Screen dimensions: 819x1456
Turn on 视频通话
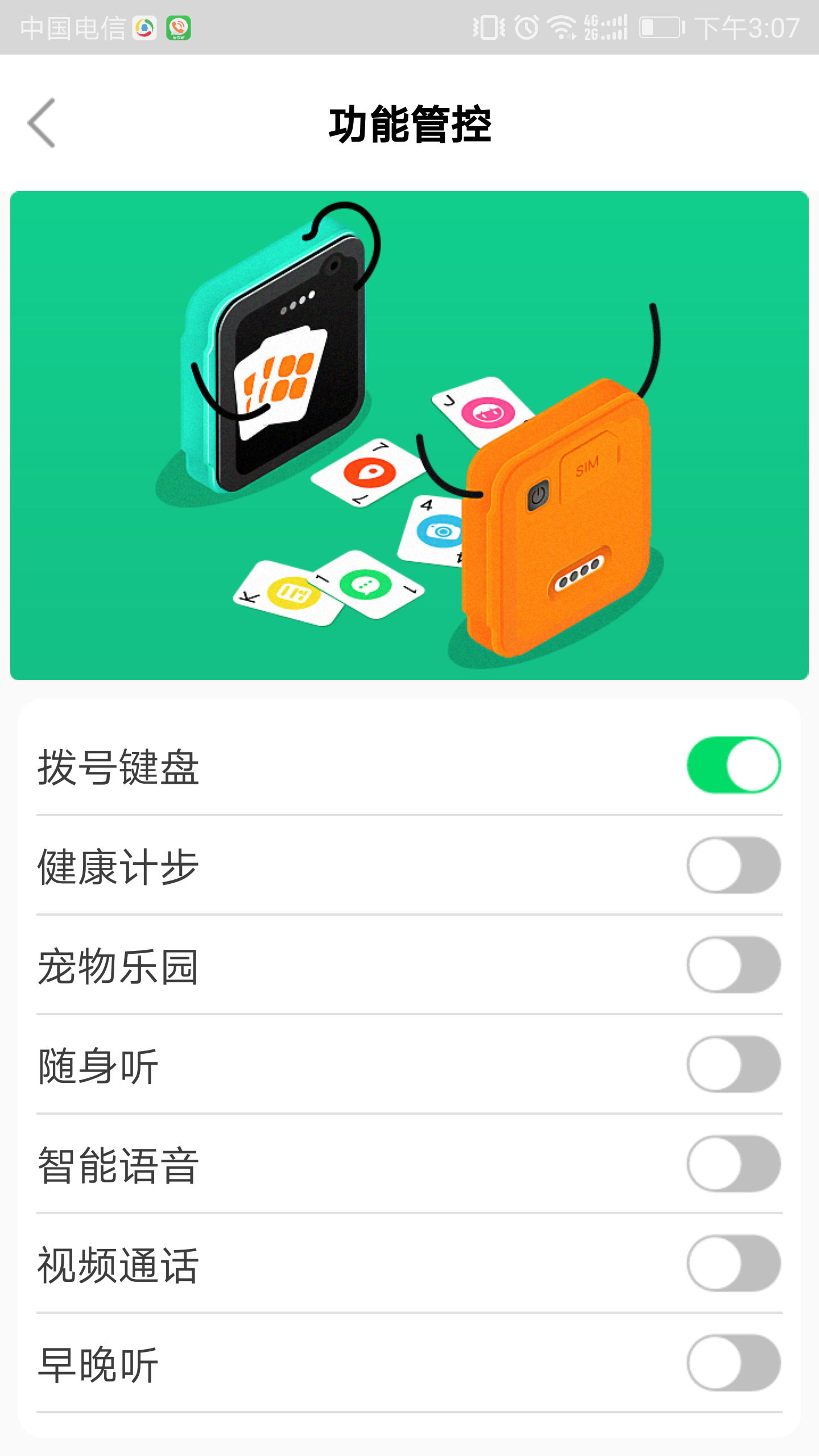point(734,1263)
